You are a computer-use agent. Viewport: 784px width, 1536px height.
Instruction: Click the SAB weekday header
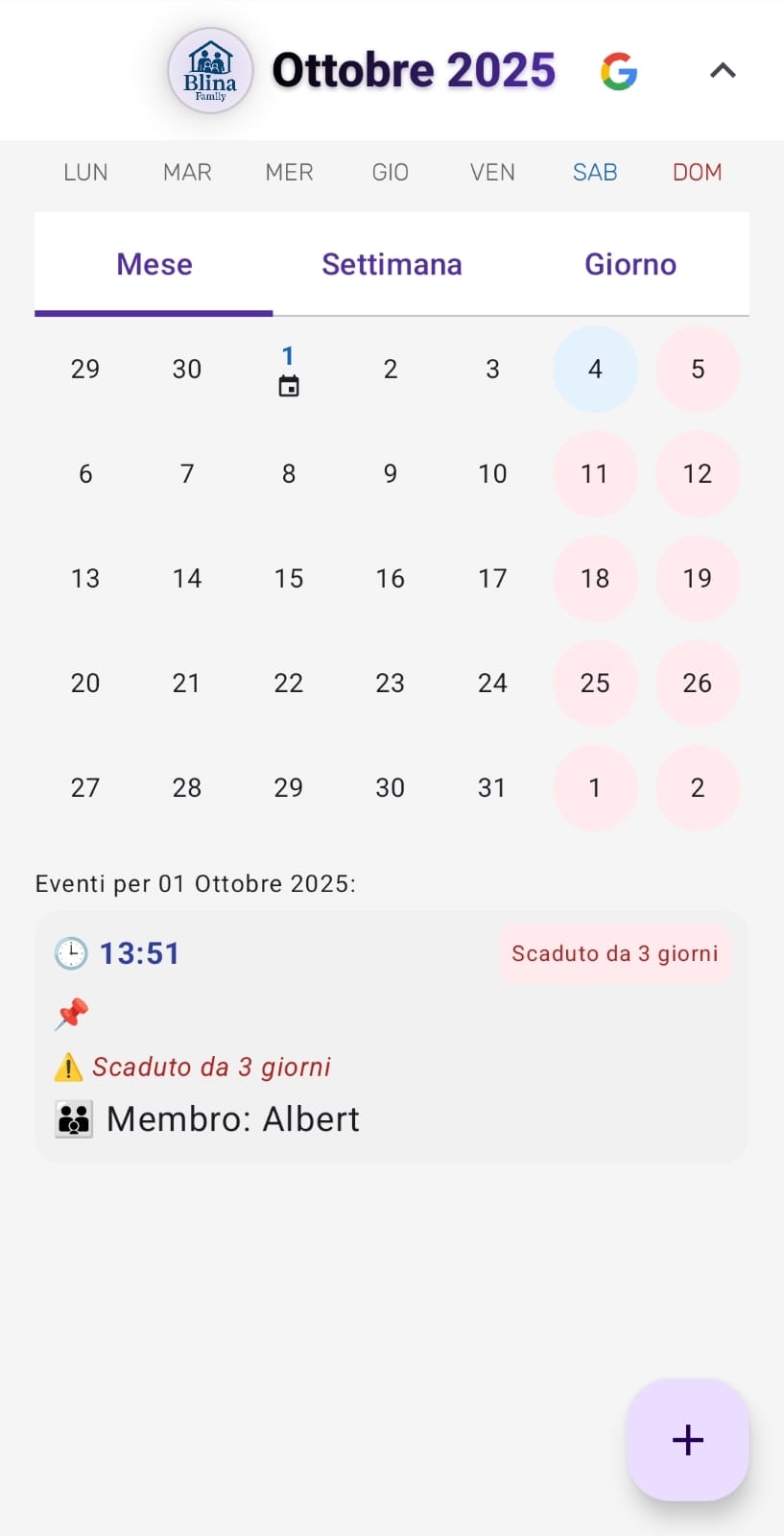pos(594,172)
